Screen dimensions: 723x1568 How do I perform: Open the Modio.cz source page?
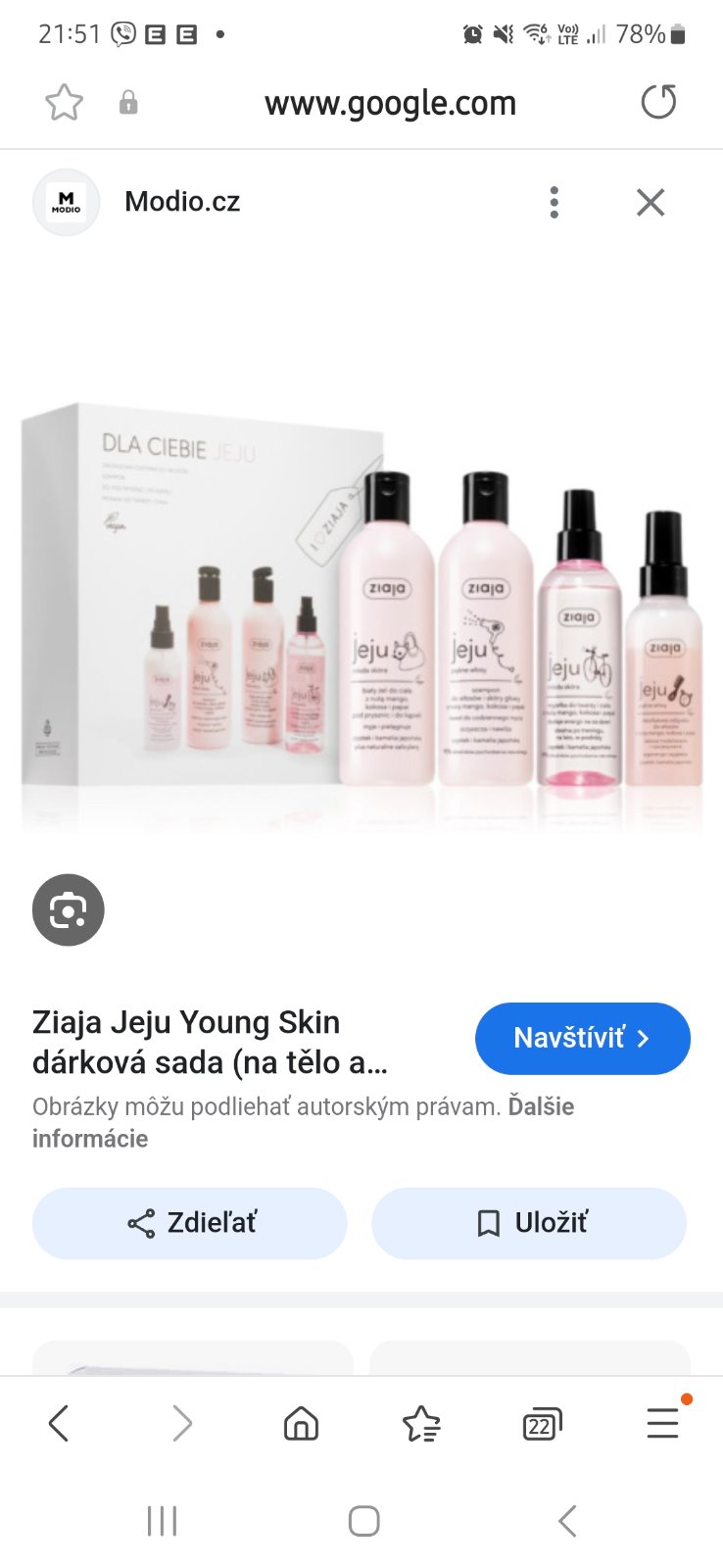[182, 202]
